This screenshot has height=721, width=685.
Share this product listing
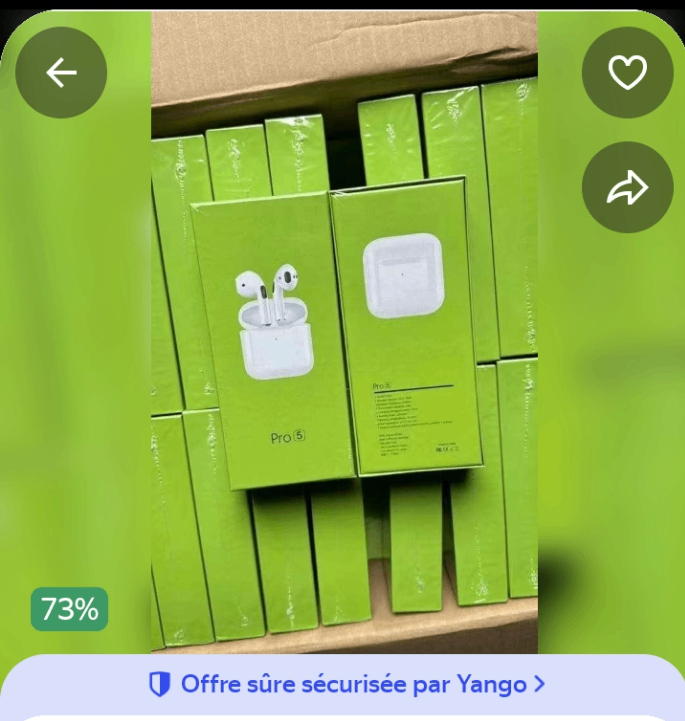(627, 187)
